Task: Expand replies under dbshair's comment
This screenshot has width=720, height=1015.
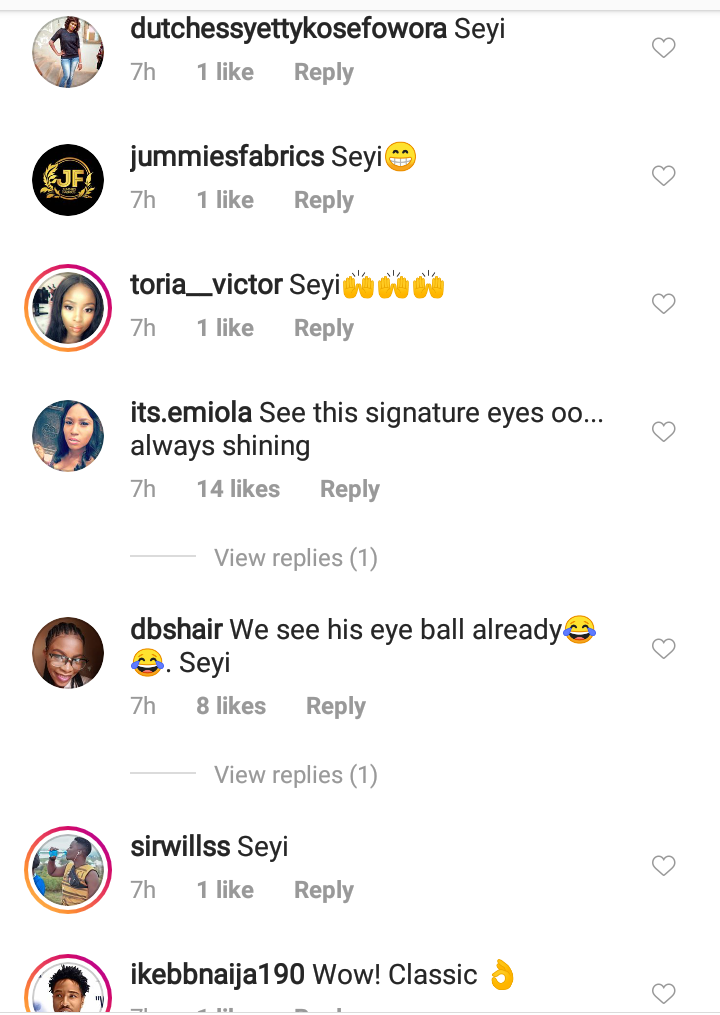Action: click(295, 775)
